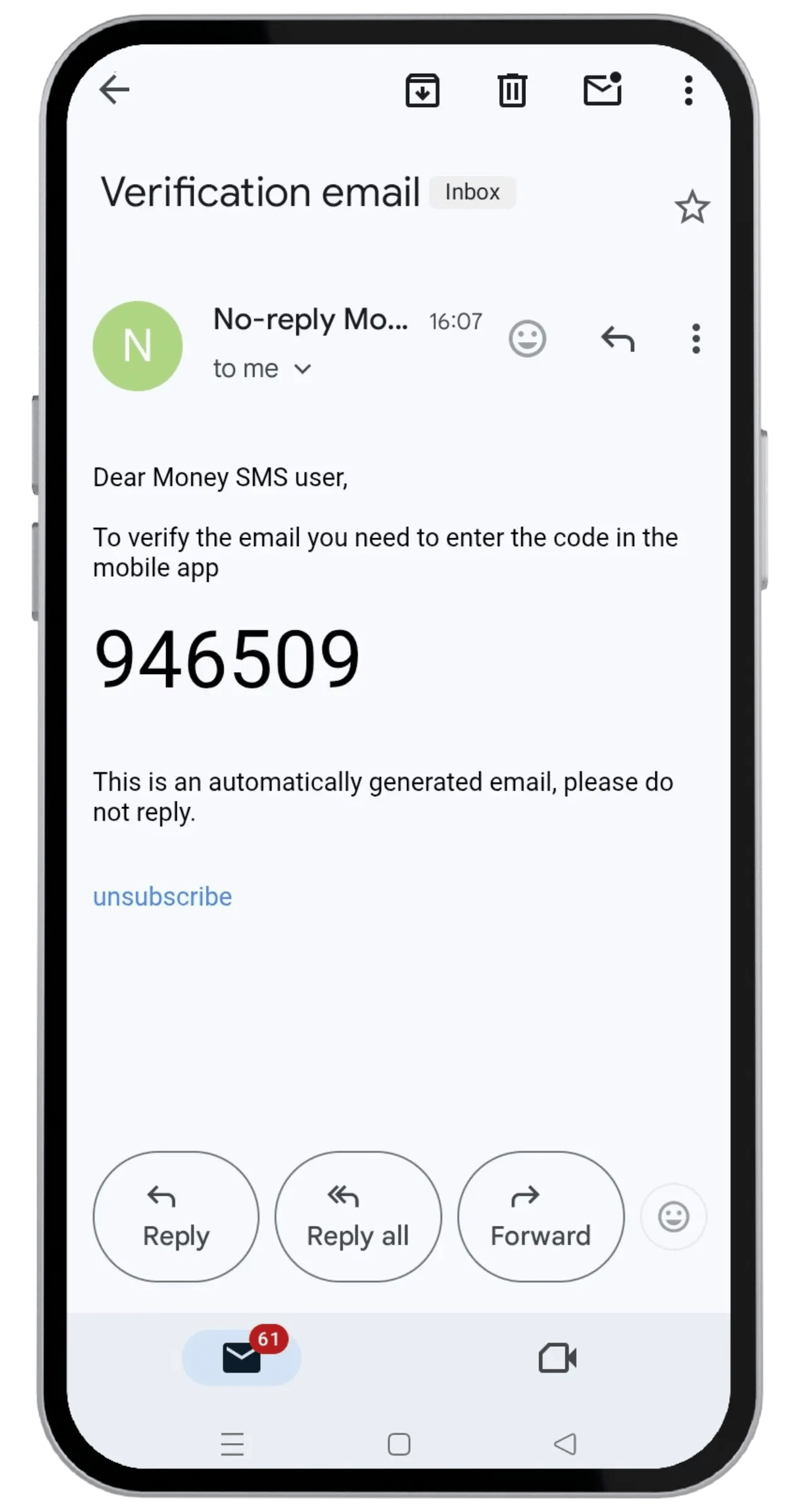Open the sender's green N avatar
Image resolution: width=801 pixels, height=1512 pixels.
point(138,346)
